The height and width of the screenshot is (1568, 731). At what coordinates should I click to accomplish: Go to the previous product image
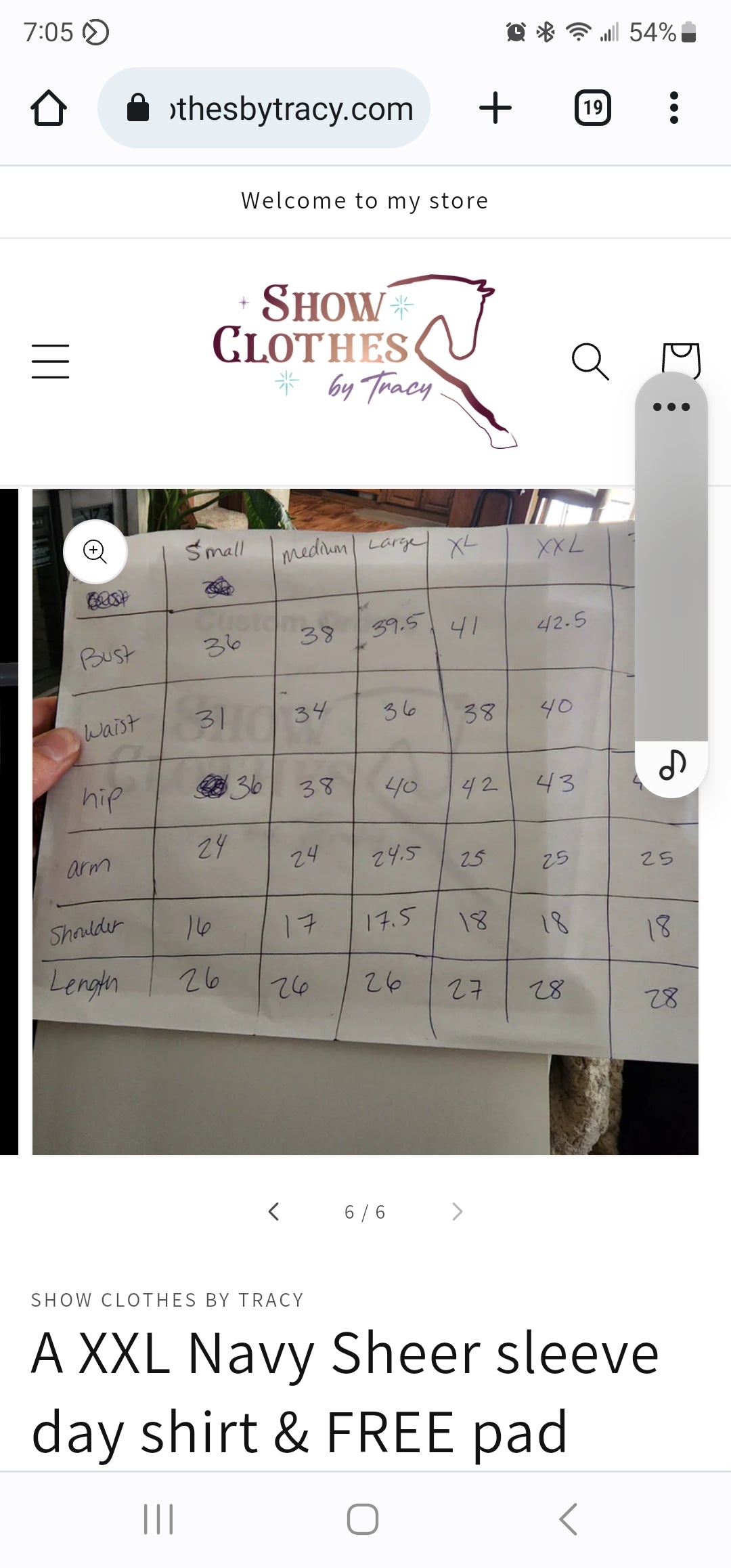(x=273, y=1211)
